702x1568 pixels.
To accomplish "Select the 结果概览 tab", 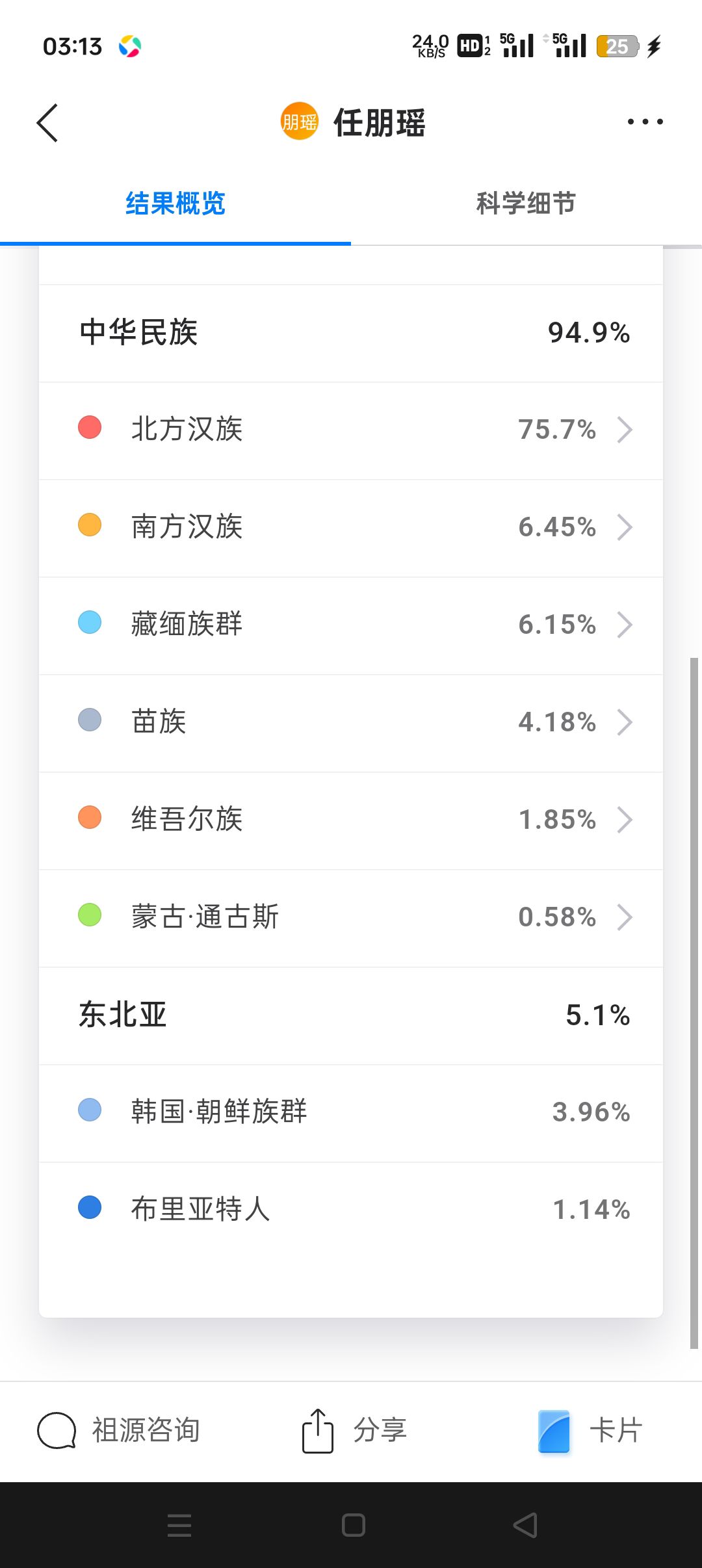I will pos(175,203).
